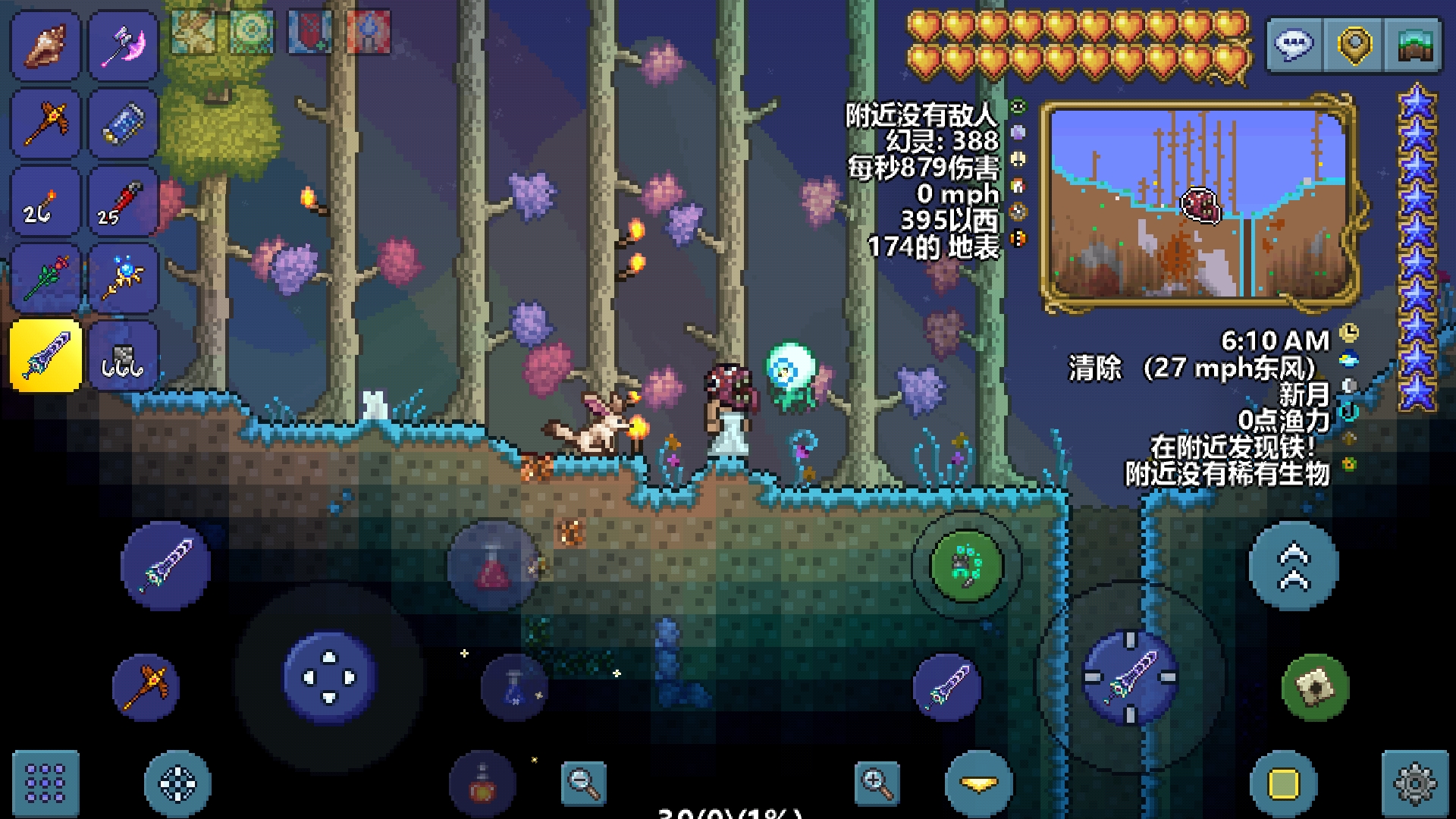This screenshot has height=819, width=1456.
Task: Select the pink axe hotbar slot
Action: (123, 45)
